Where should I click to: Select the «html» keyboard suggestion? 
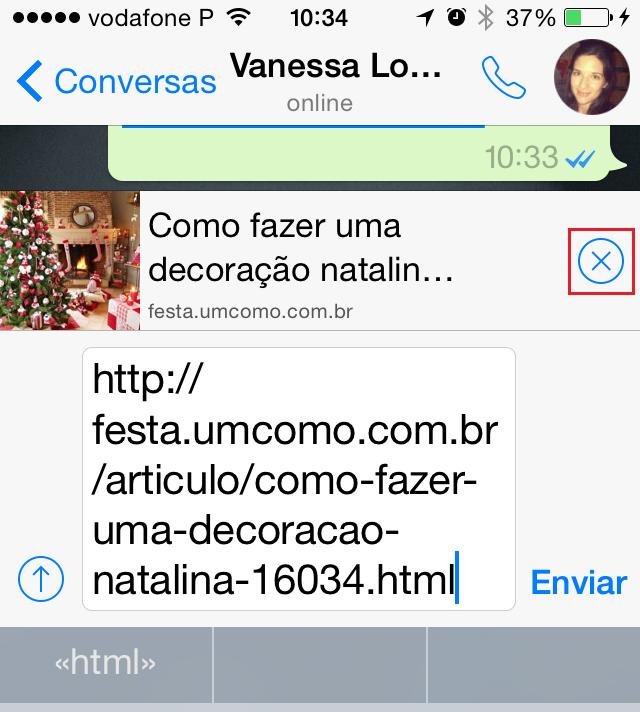106,663
